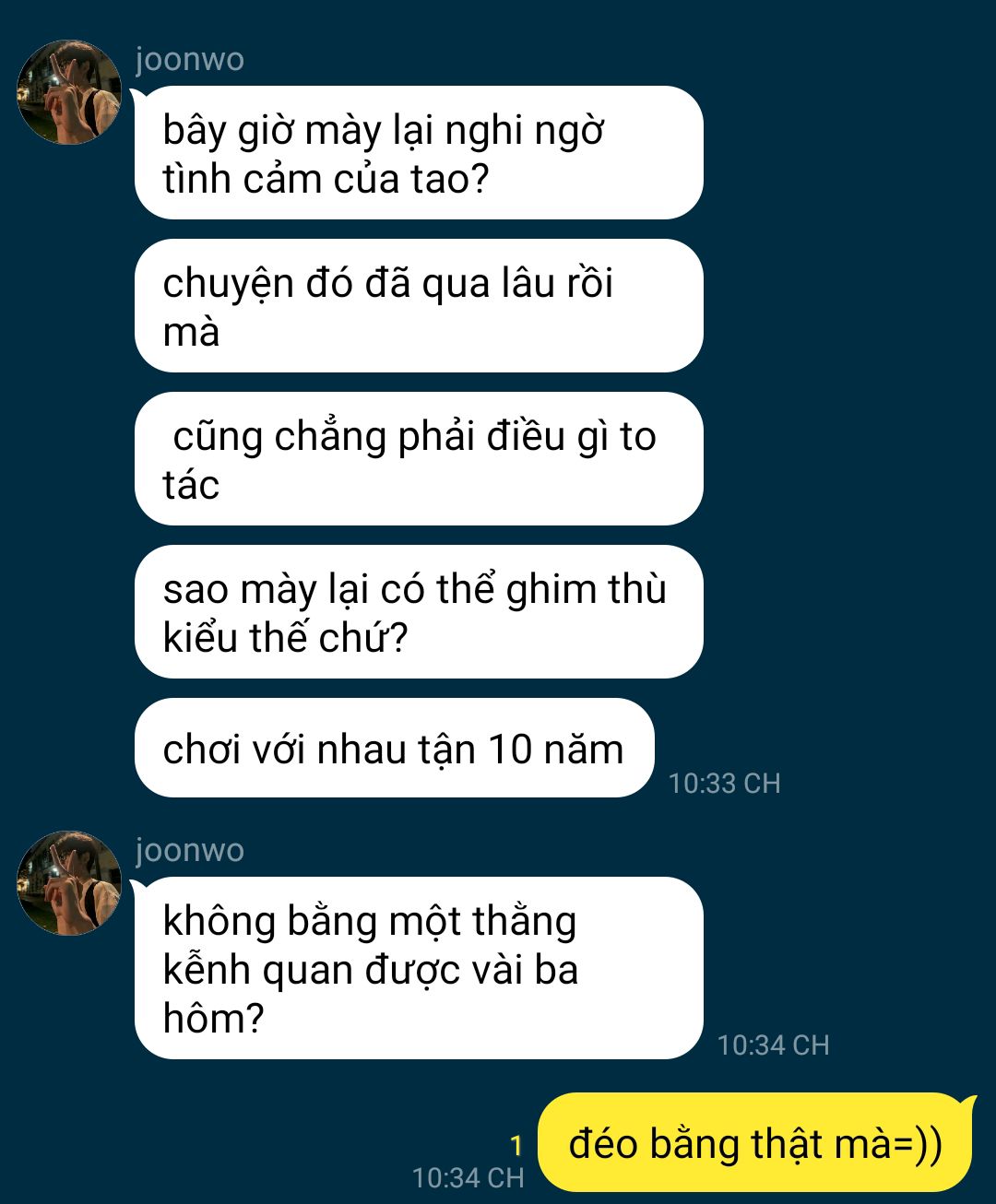View joonwo's avatar next to "không bằng một thằng"
Viewport: 996px width, 1204px height.
69,883
